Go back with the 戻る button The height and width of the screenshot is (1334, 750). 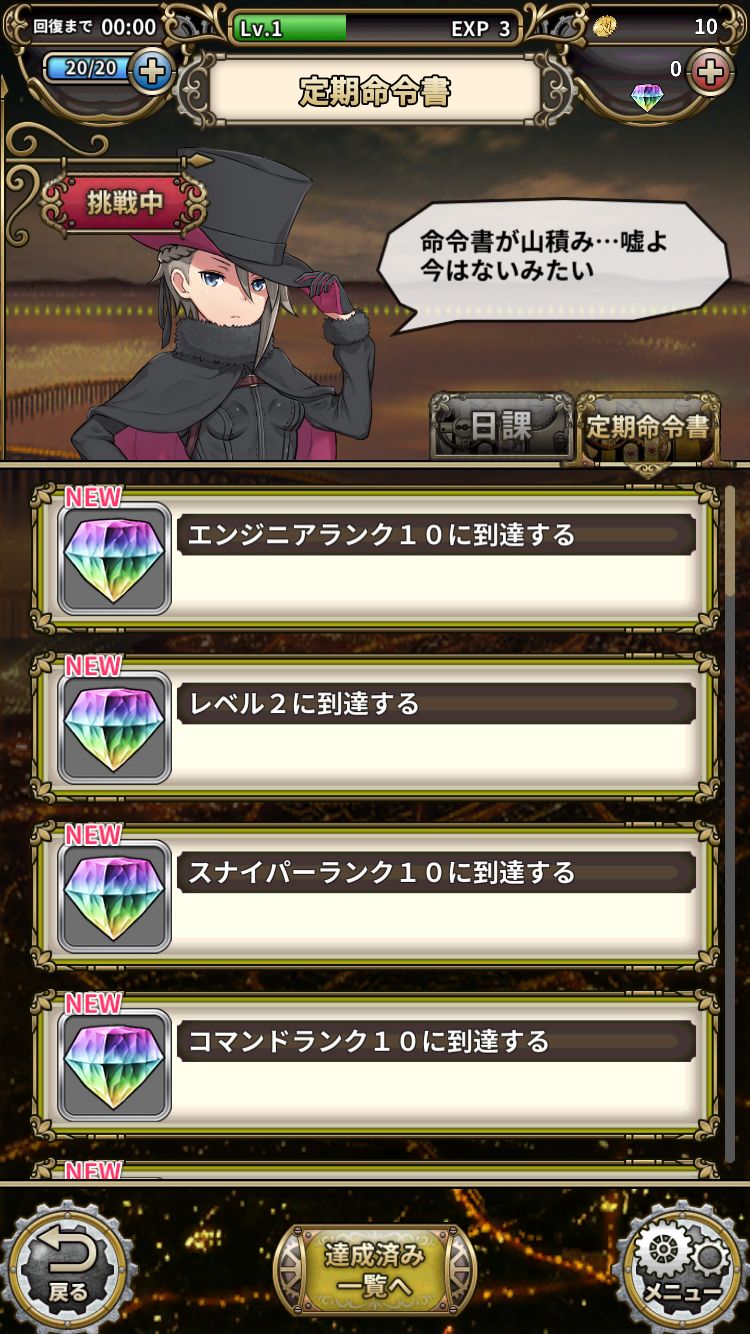(68, 1267)
